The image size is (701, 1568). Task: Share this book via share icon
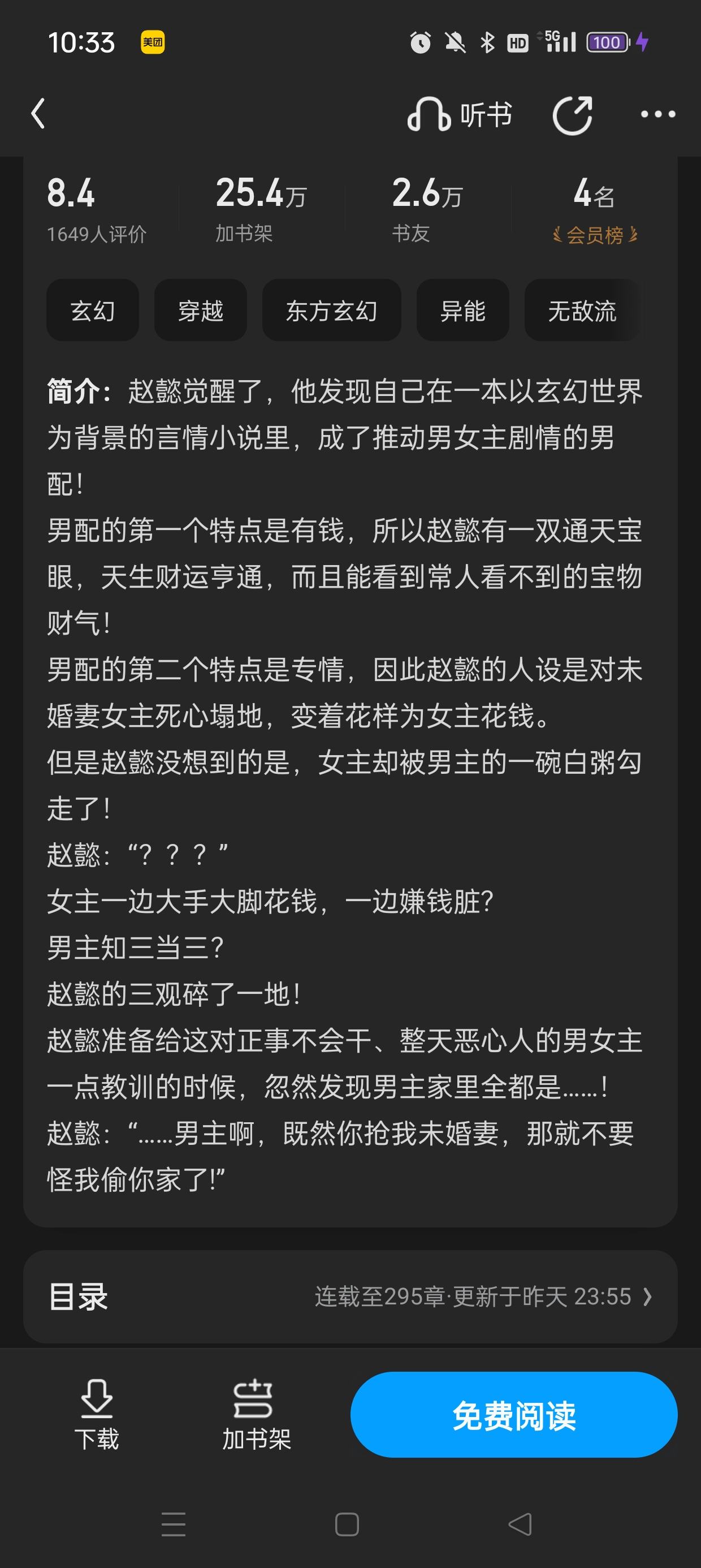click(x=573, y=114)
